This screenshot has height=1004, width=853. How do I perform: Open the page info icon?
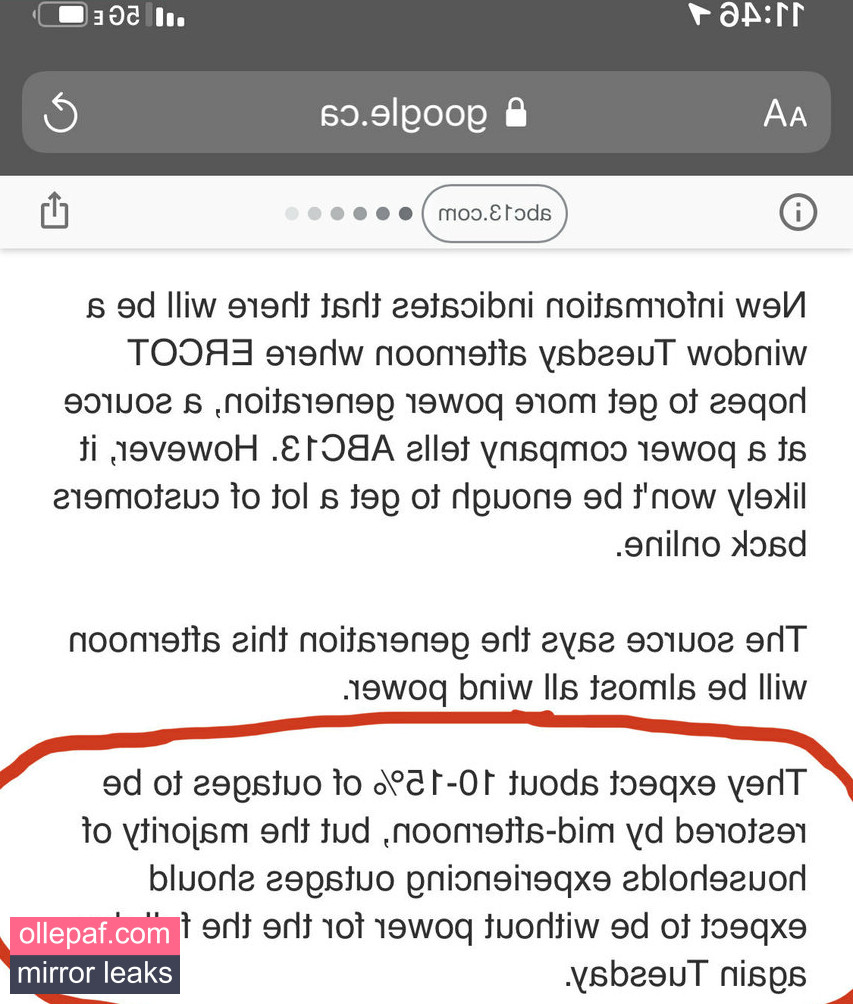tap(797, 212)
